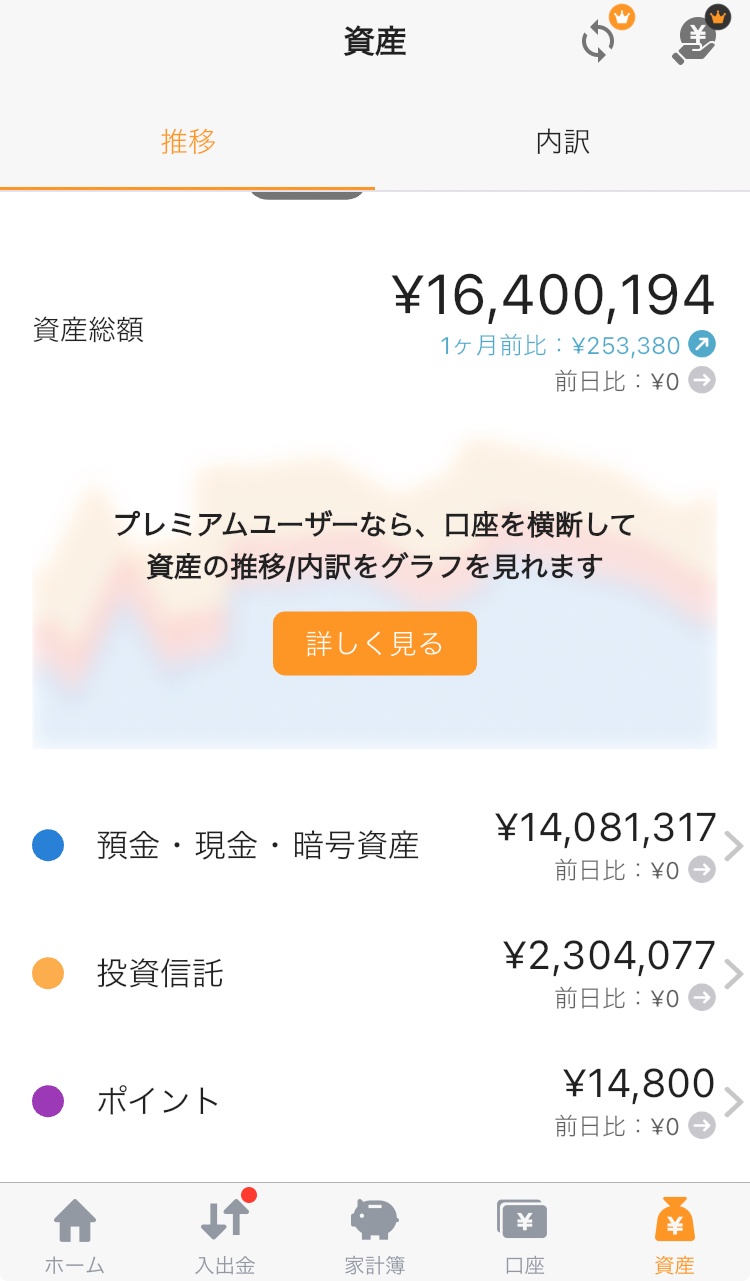Switch to the 内訳 tab

(562, 142)
